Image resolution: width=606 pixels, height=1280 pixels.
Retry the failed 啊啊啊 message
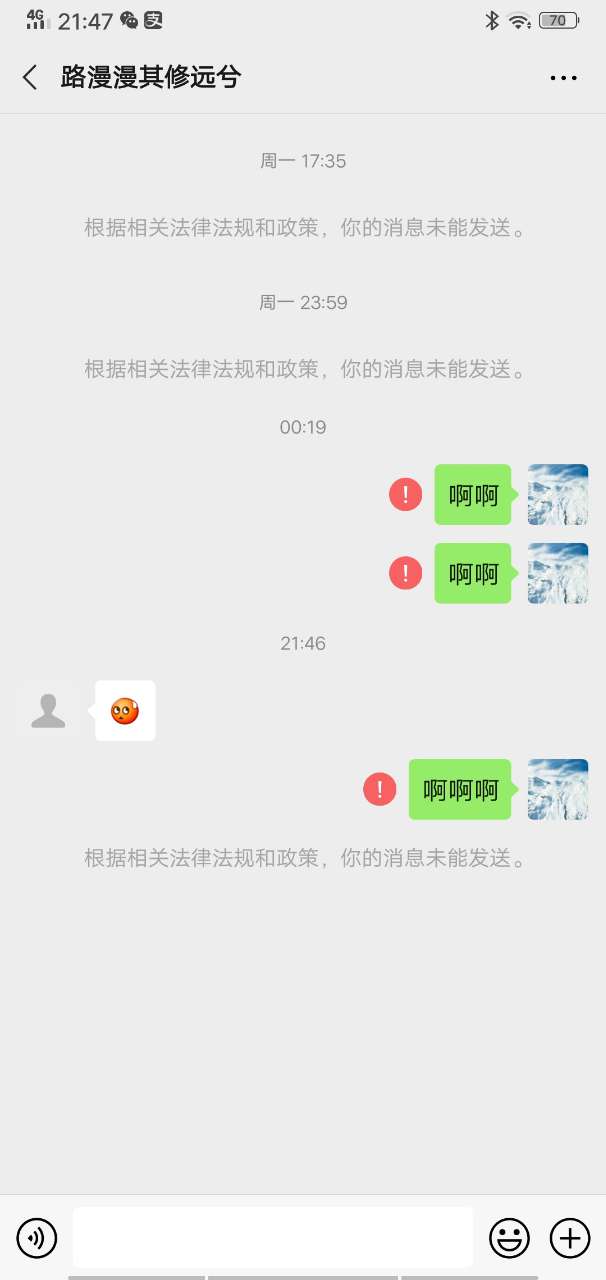click(379, 790)
